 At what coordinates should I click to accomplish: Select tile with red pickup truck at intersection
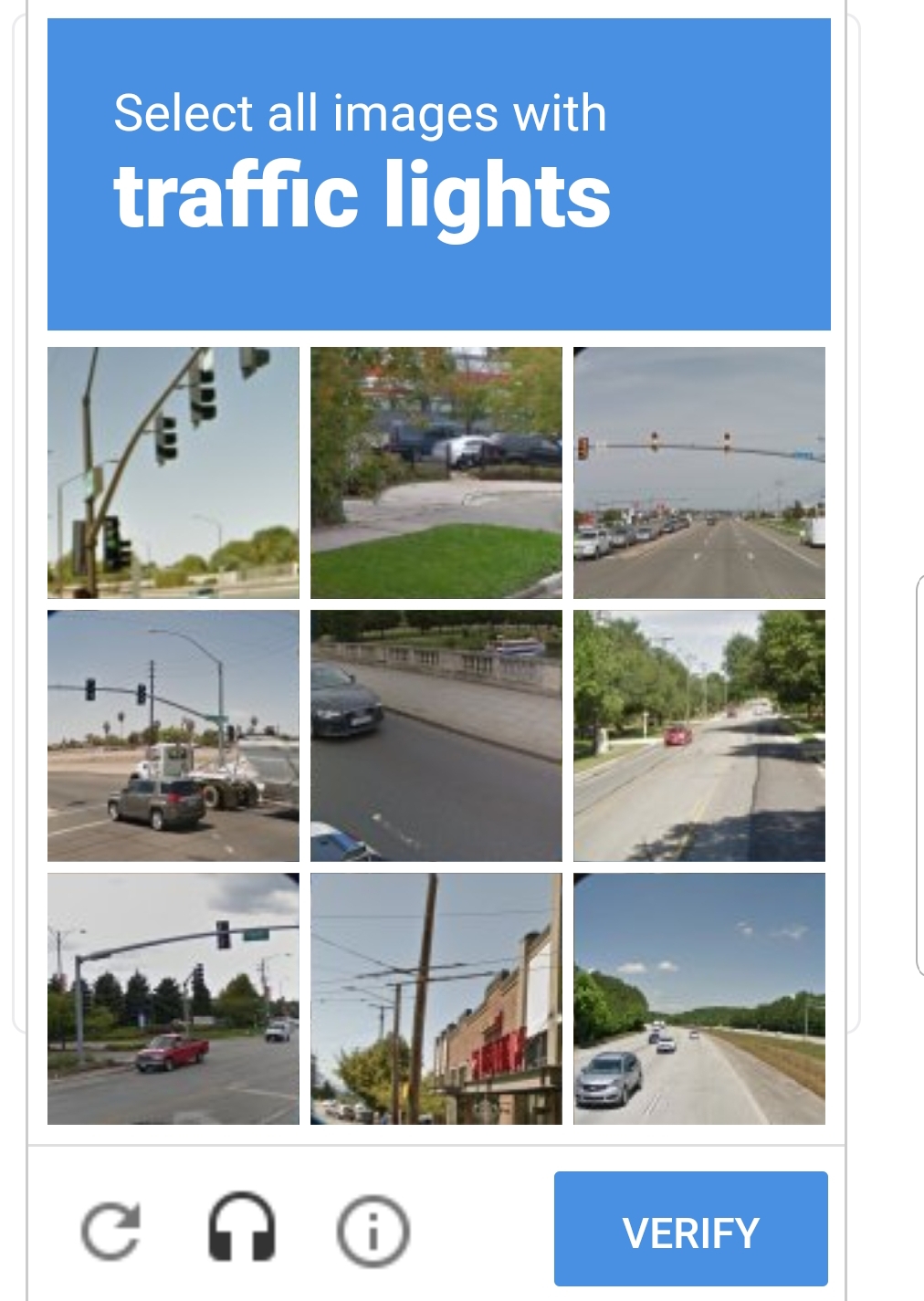click(x=173, y=999)
